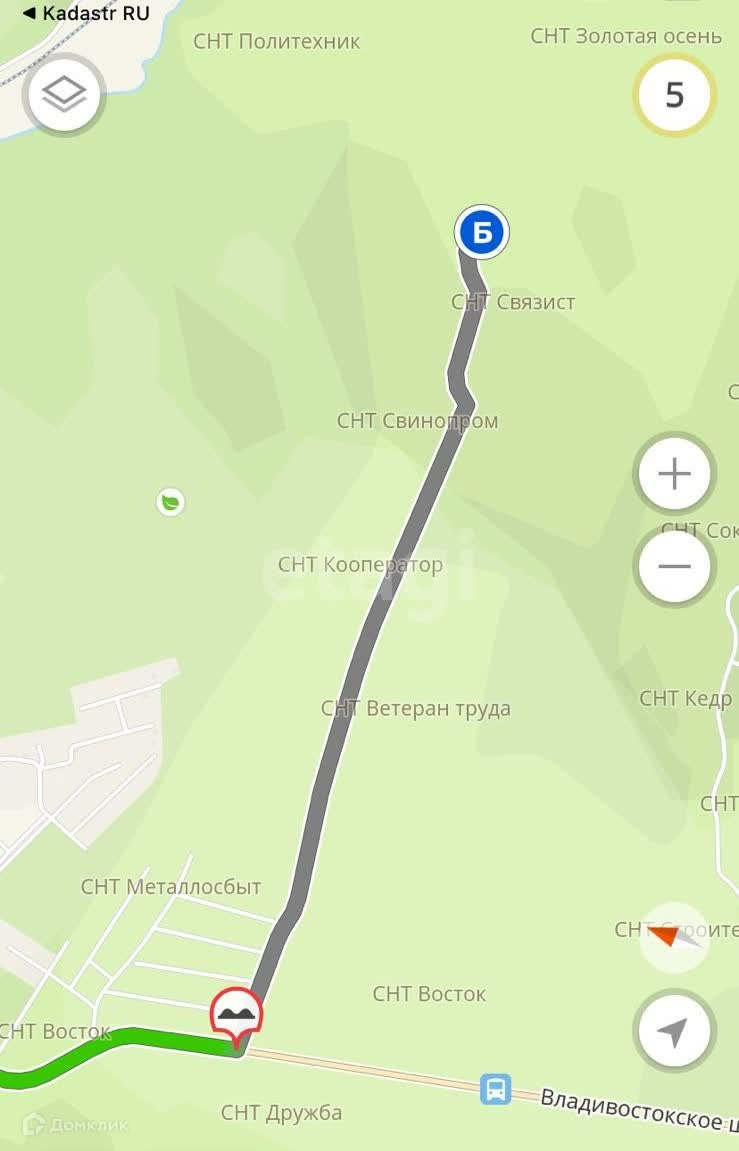Zoom out of the map

click(x=674, y=566)
